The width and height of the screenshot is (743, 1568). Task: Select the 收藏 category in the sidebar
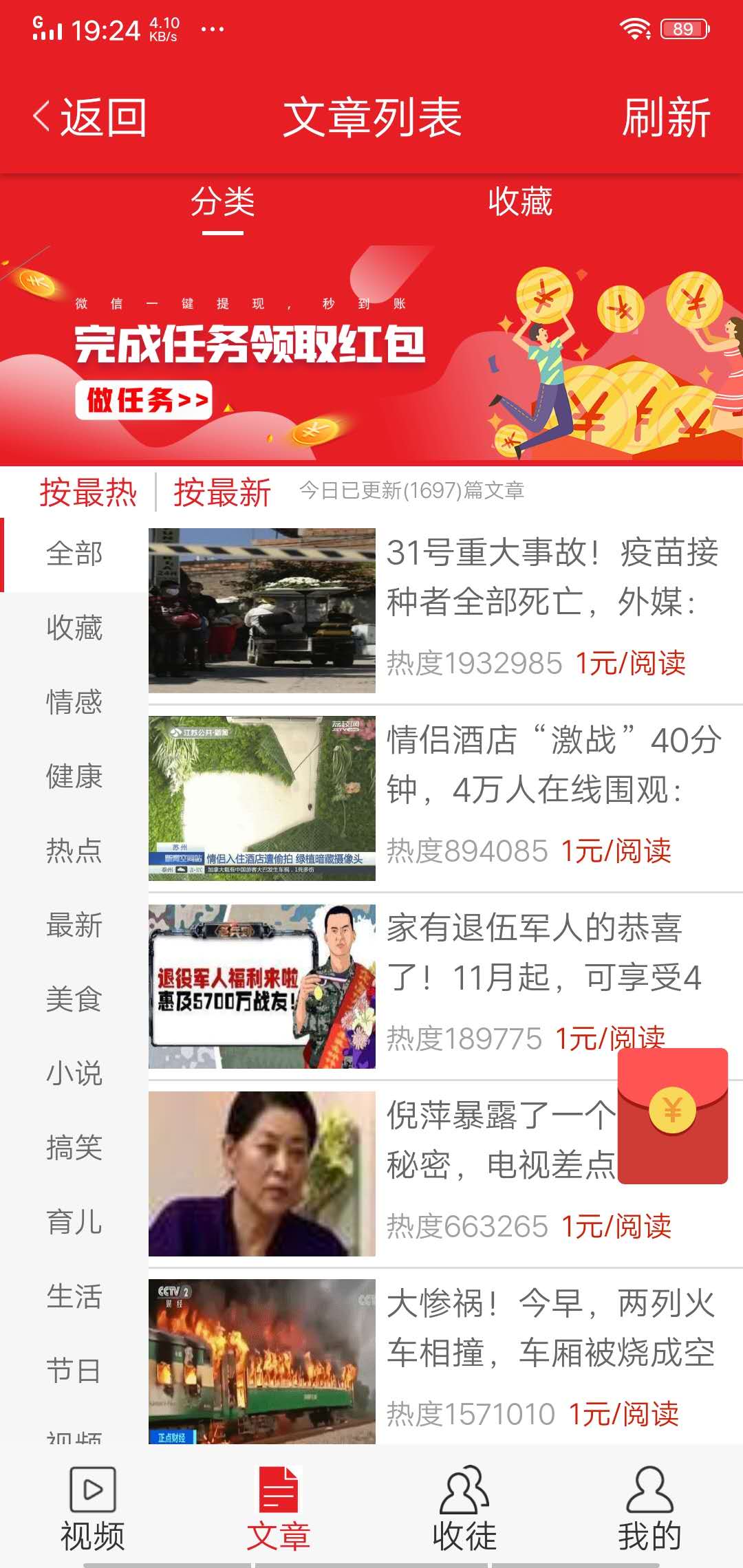coord(74,629)
